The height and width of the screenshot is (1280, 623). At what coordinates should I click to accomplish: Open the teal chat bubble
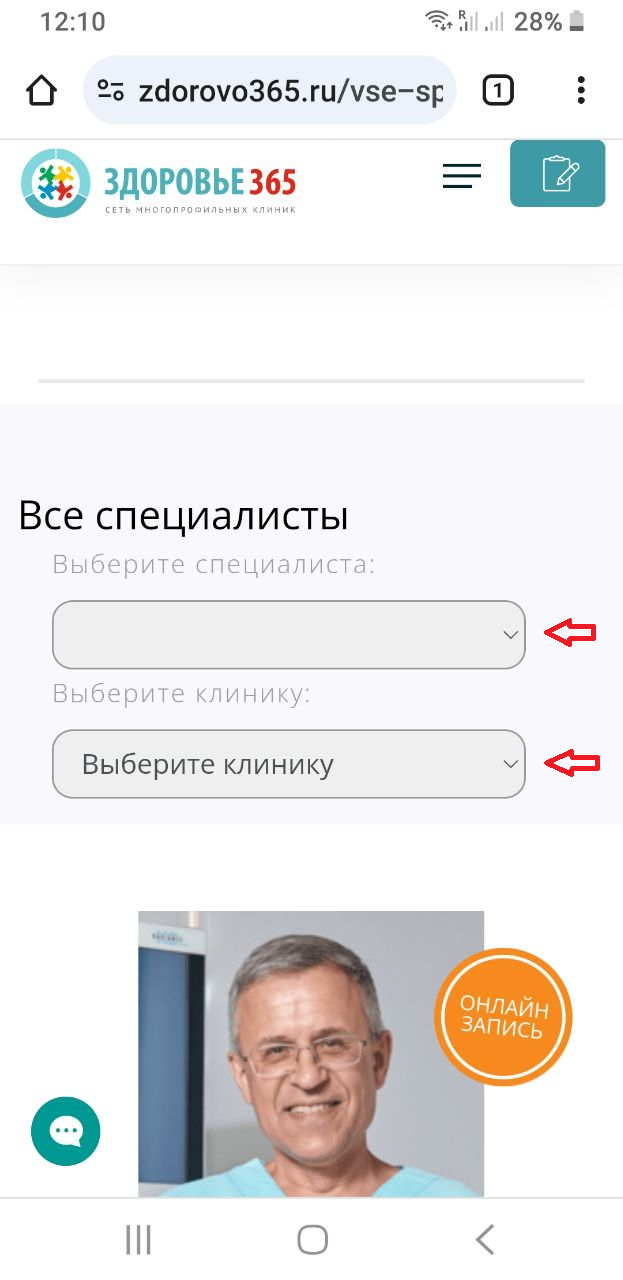tap(66, 1131)
